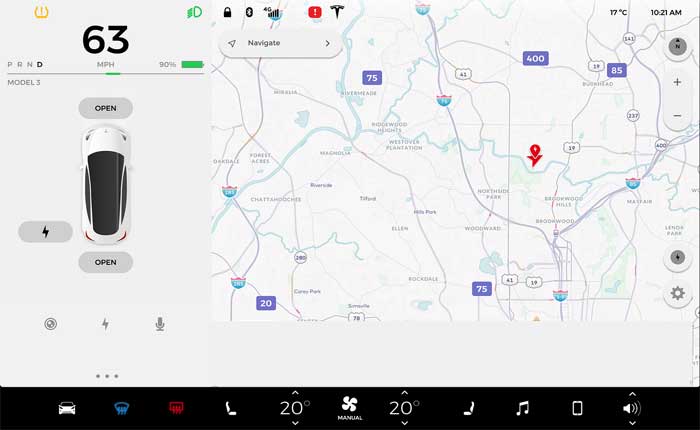Open the fan climate settings

349,406
